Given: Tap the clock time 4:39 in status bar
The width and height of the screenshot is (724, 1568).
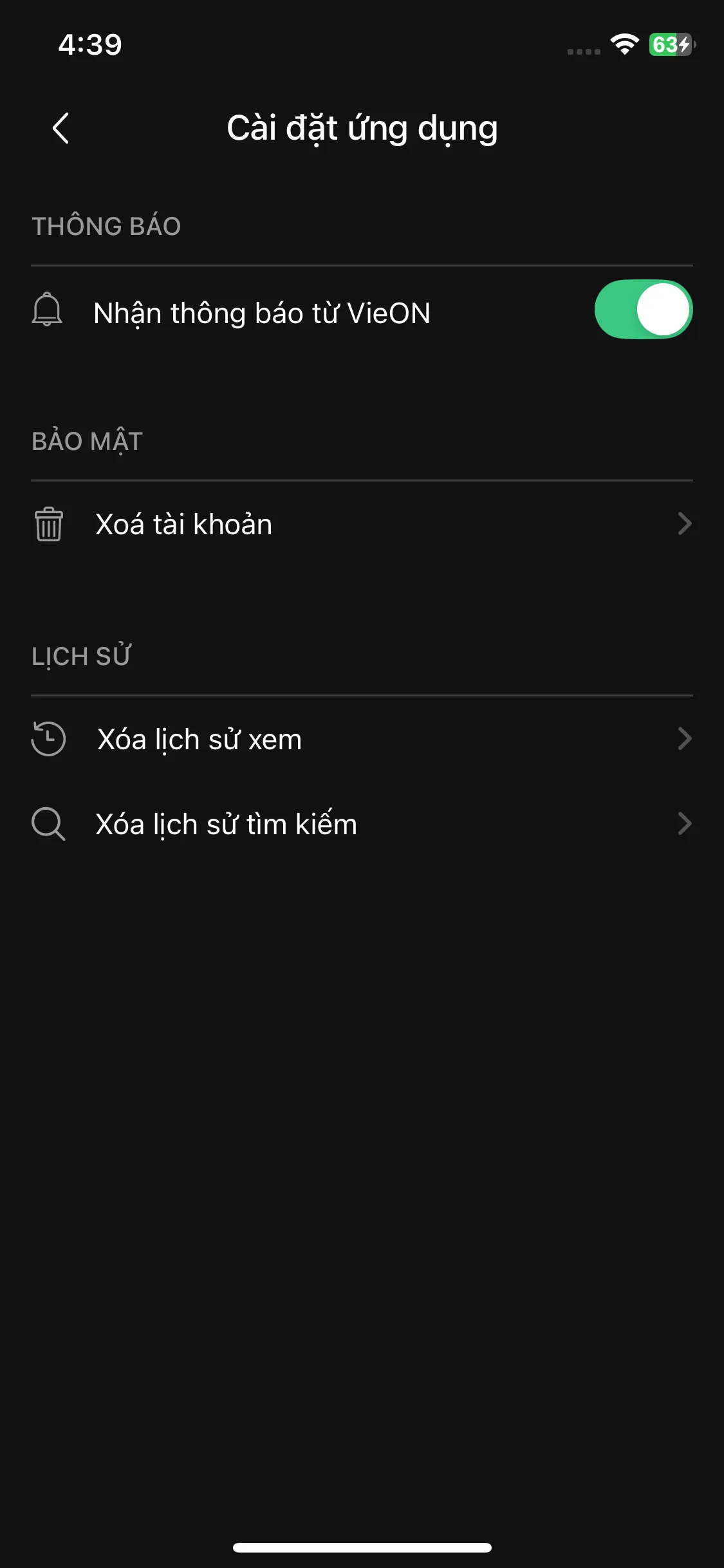Looking at the screenshot, I should click(90, 44).
